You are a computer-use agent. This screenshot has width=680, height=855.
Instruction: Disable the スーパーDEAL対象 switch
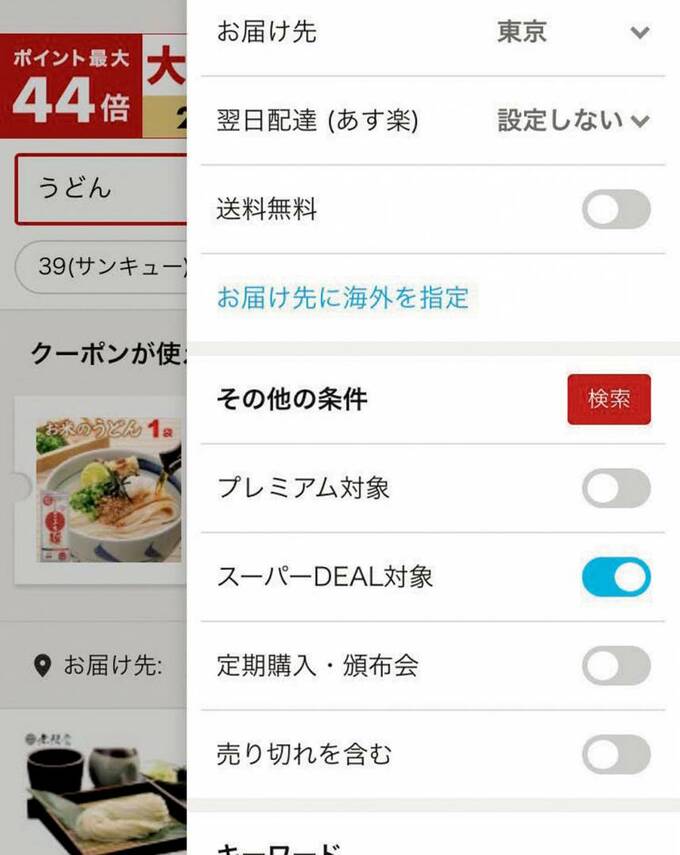(x=616, y=577)
